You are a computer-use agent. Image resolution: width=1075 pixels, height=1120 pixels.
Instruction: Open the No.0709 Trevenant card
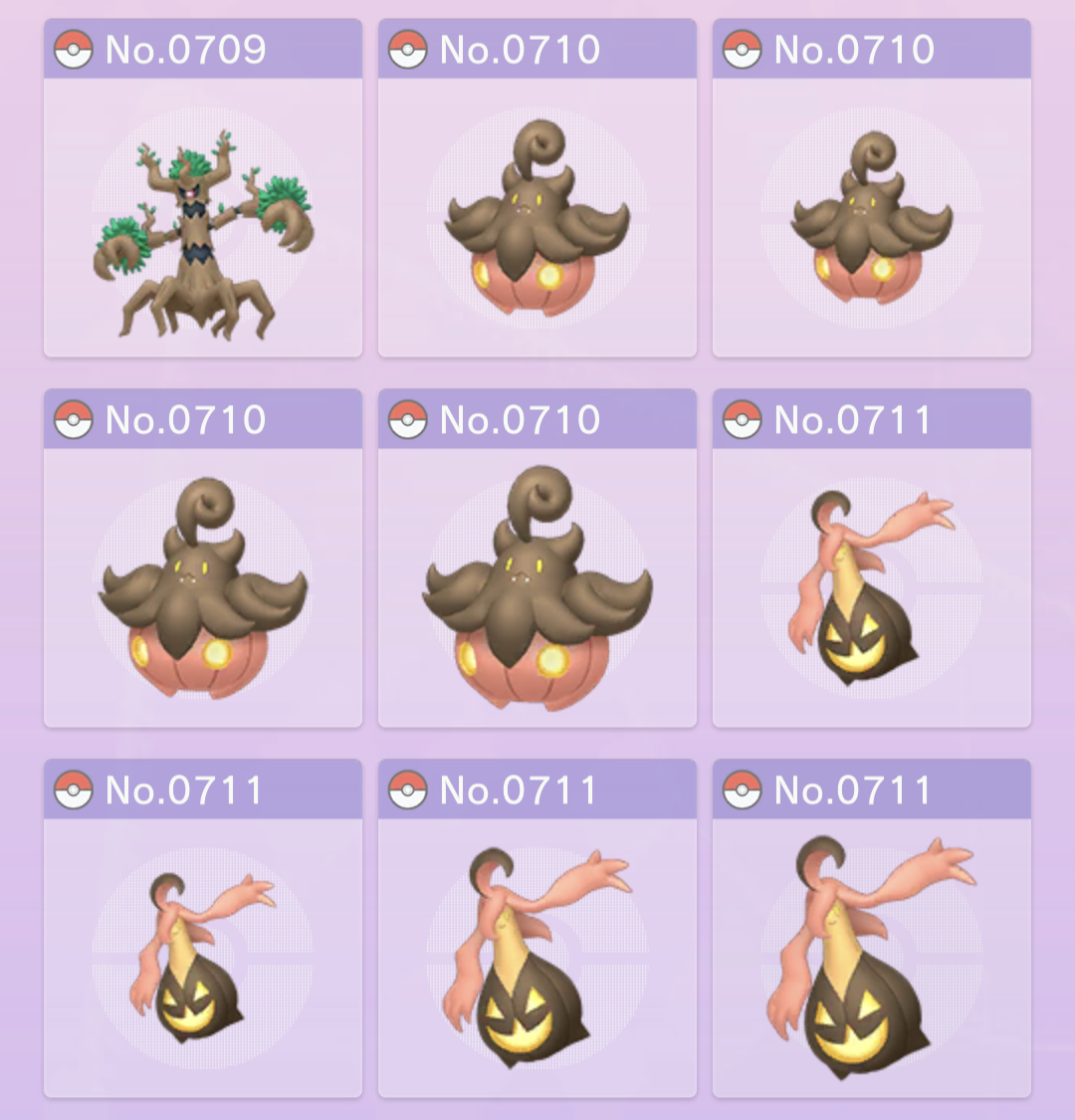coord(203,214)
